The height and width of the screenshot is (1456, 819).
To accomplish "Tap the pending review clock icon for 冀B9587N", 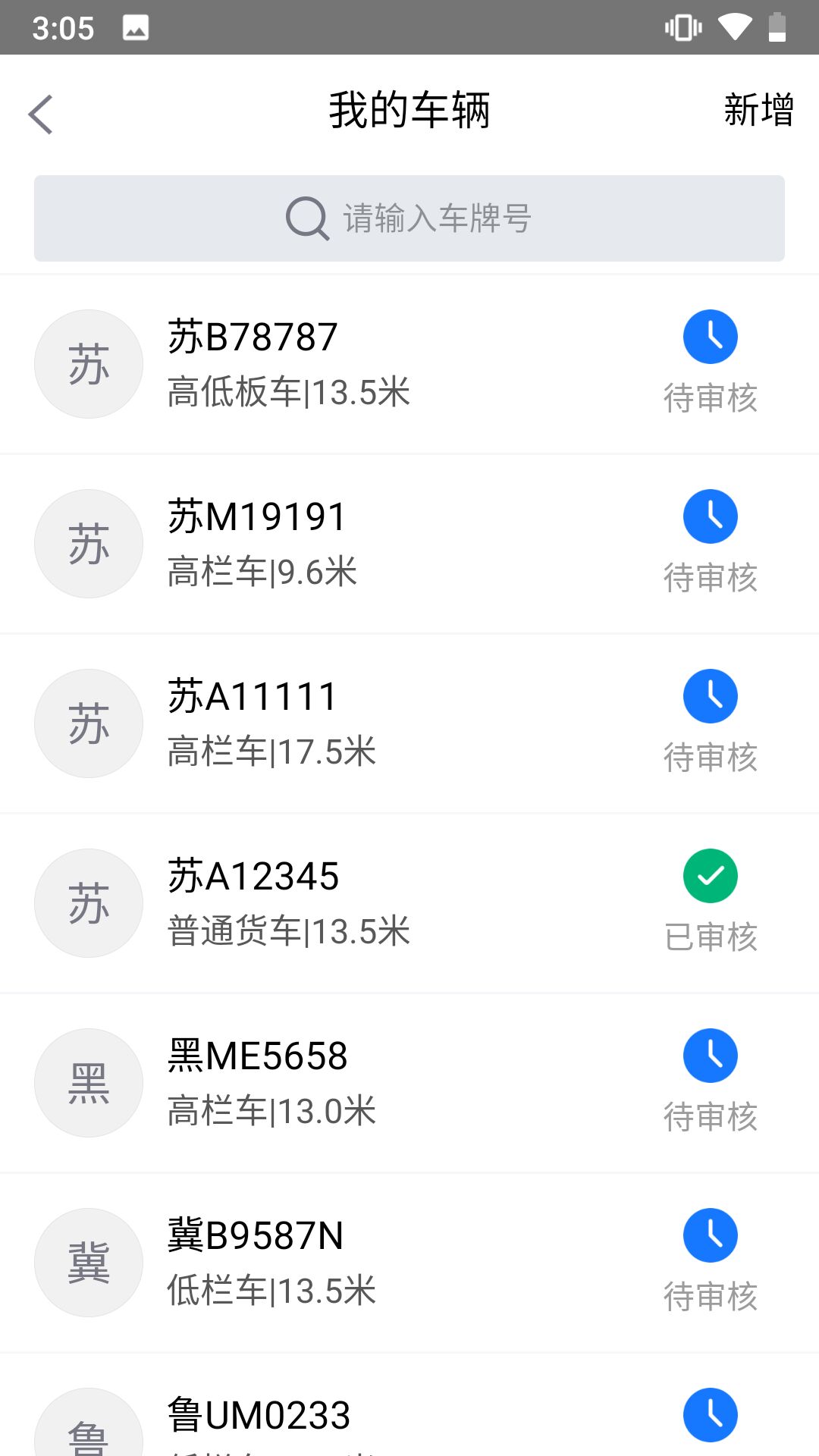I will pyautogui.click(x=710, y=1235).
